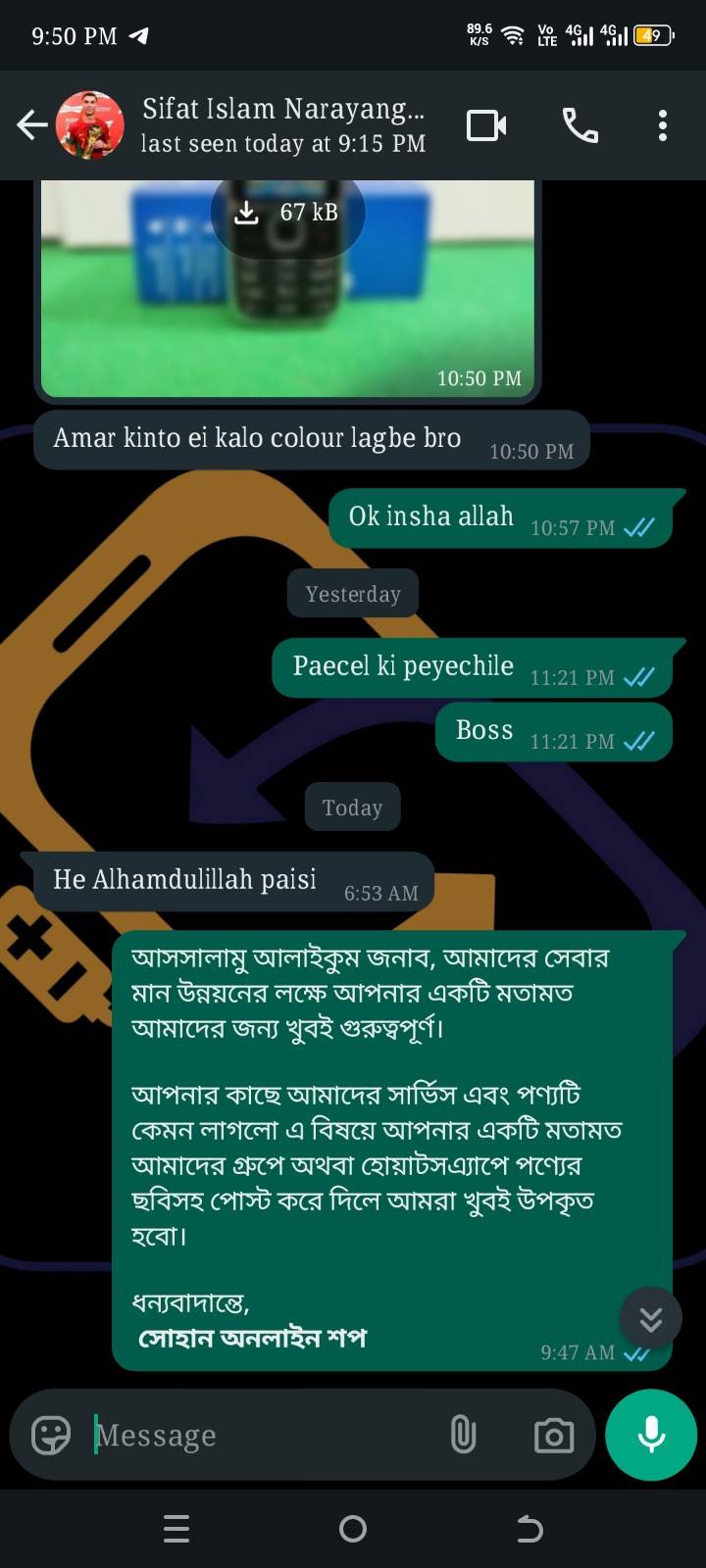
Task: Go back to the chat list
Action: pyautogui.click(x=32, y=125)
